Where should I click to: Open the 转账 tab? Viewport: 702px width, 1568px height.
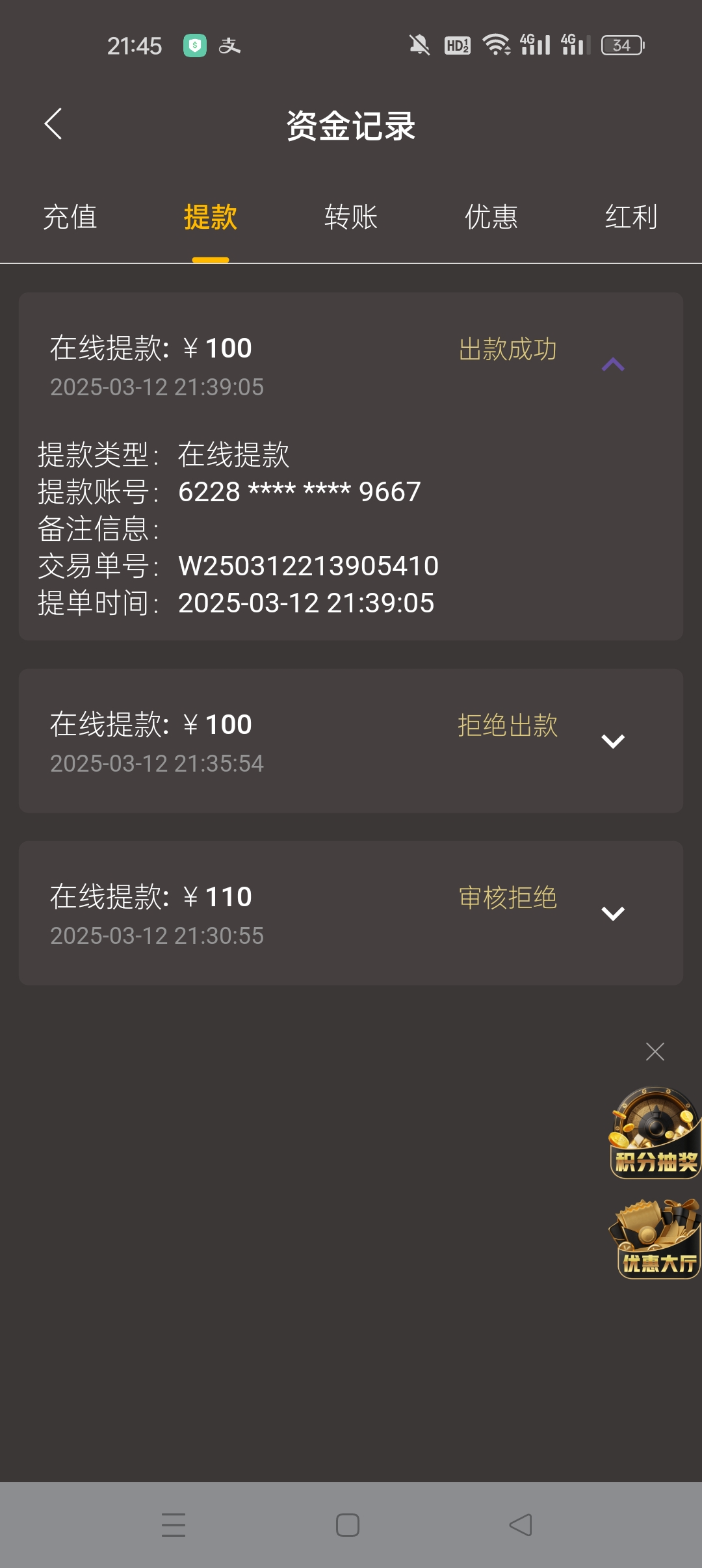pos(351,217)
